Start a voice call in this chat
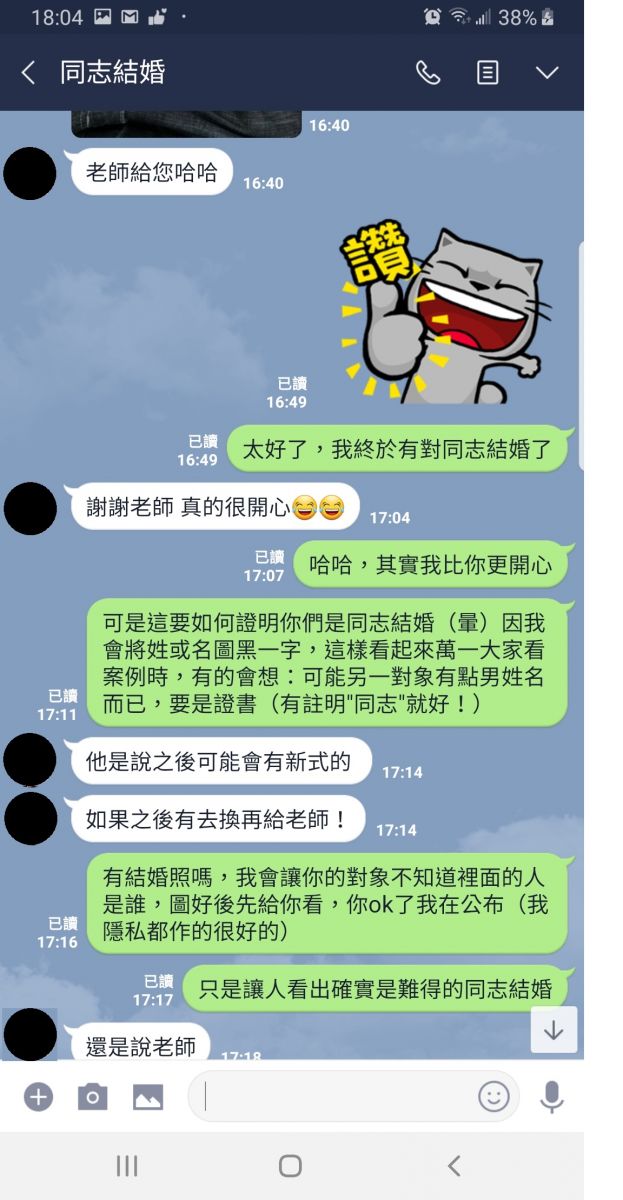This screenshot has height=1200, width=623. click(x=428, y=73)
